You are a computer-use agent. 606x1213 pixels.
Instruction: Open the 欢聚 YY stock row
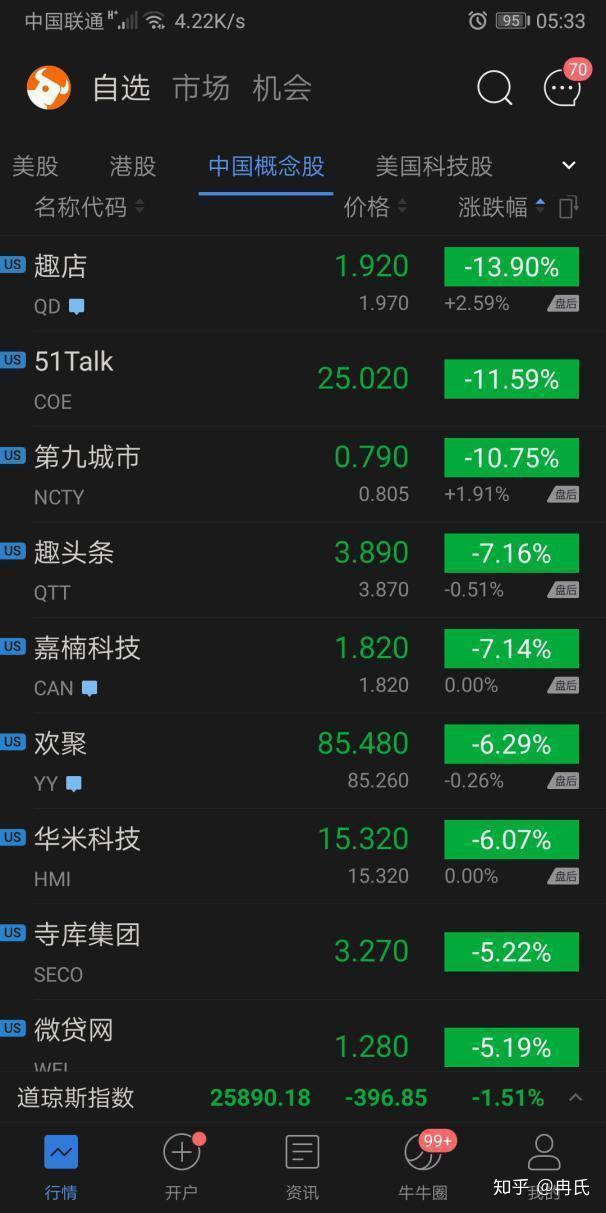coord(303,761)
